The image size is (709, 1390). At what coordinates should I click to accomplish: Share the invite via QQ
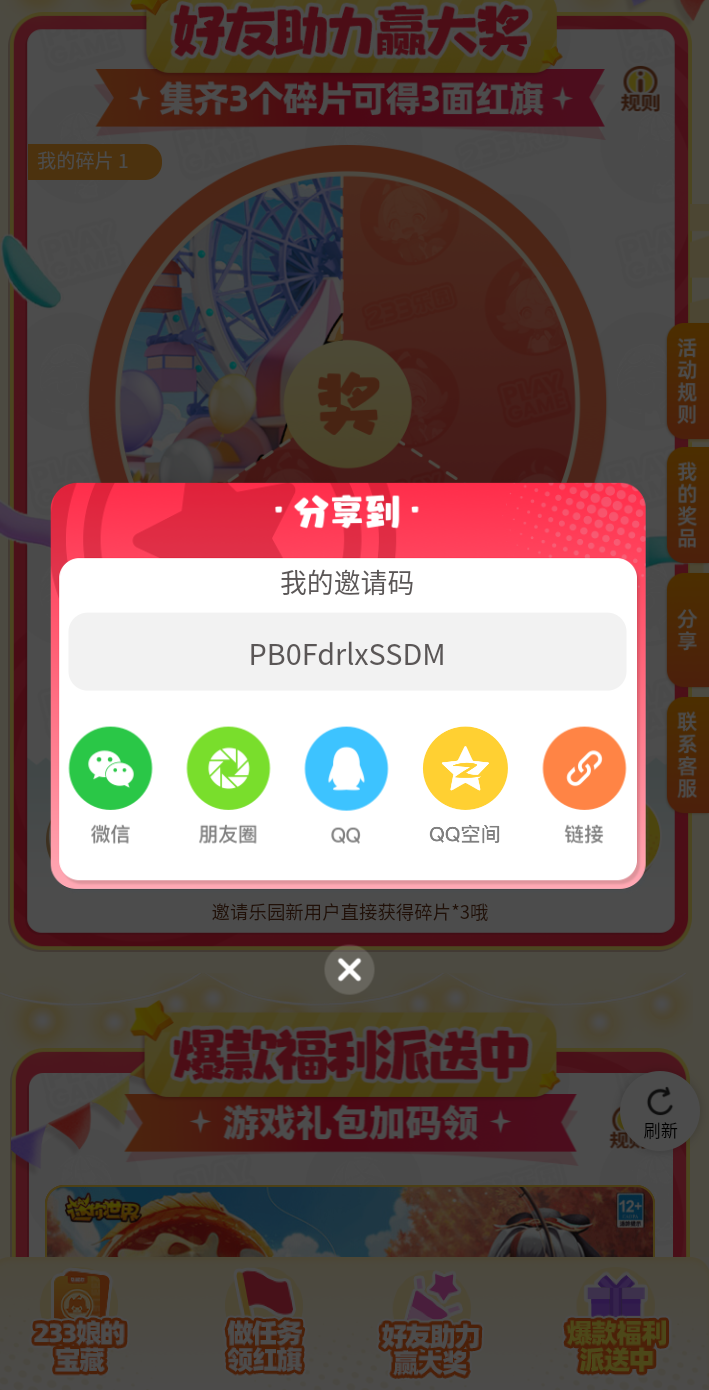coord(346,768)
